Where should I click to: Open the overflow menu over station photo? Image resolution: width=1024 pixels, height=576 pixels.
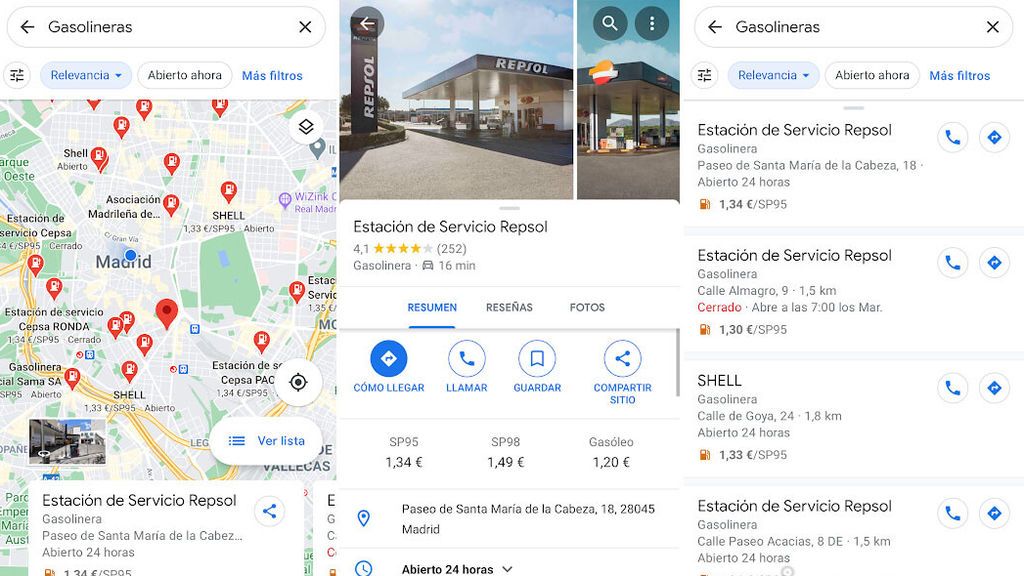coord(652,23)
